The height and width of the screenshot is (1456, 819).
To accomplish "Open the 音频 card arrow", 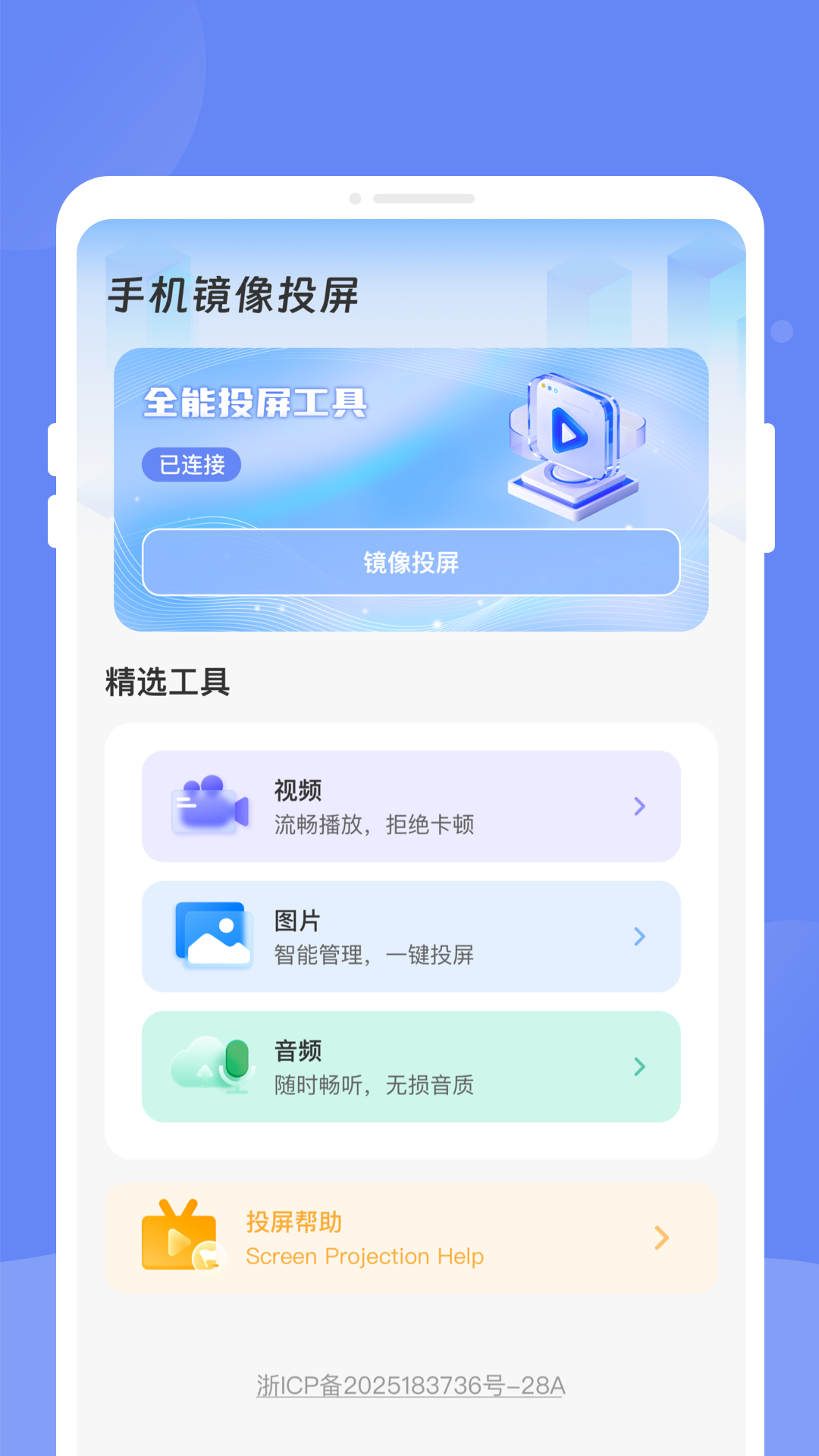I will point(641,1066).
